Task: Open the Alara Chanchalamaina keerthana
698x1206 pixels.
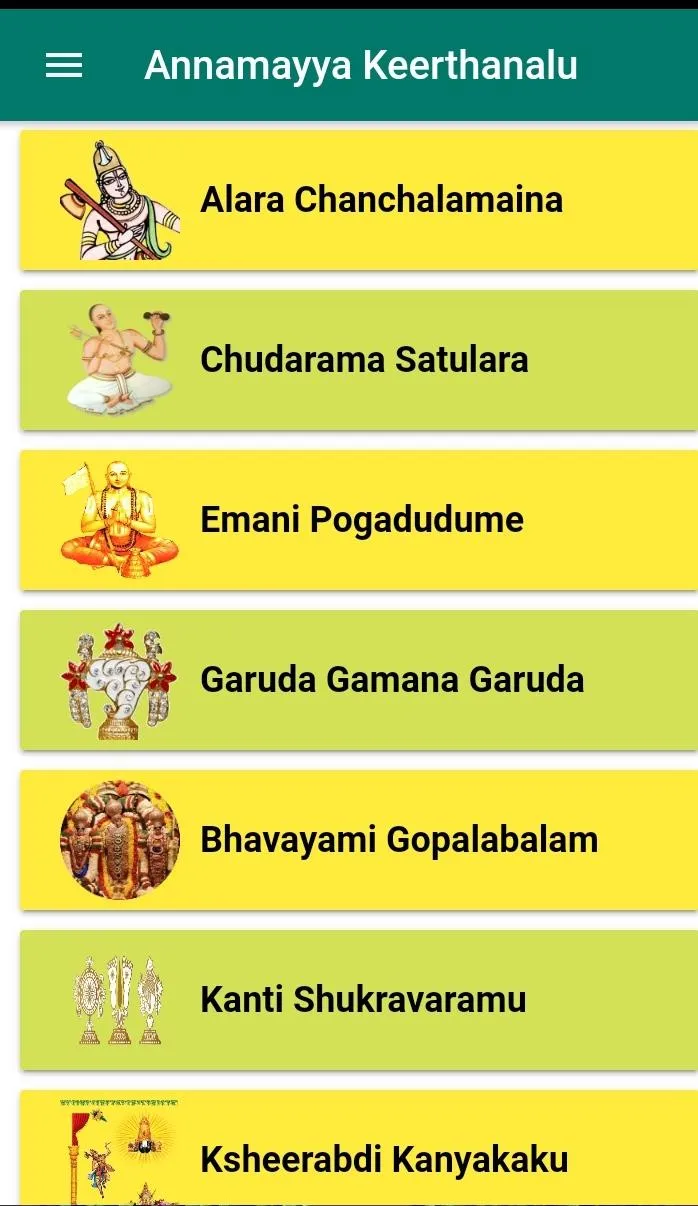Action: click(359, 200)
